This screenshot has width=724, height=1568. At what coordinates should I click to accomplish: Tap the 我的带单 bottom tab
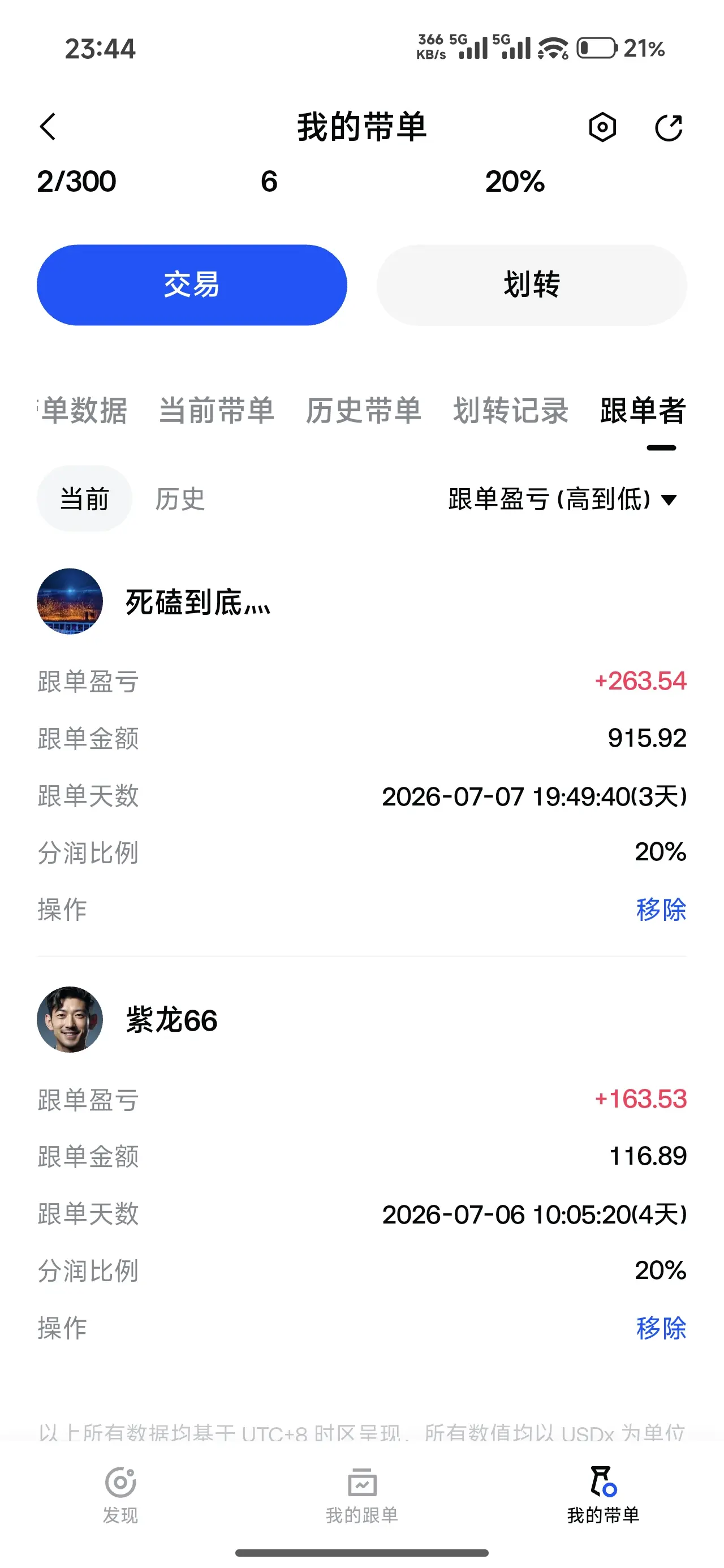[x=604, y=1495]
